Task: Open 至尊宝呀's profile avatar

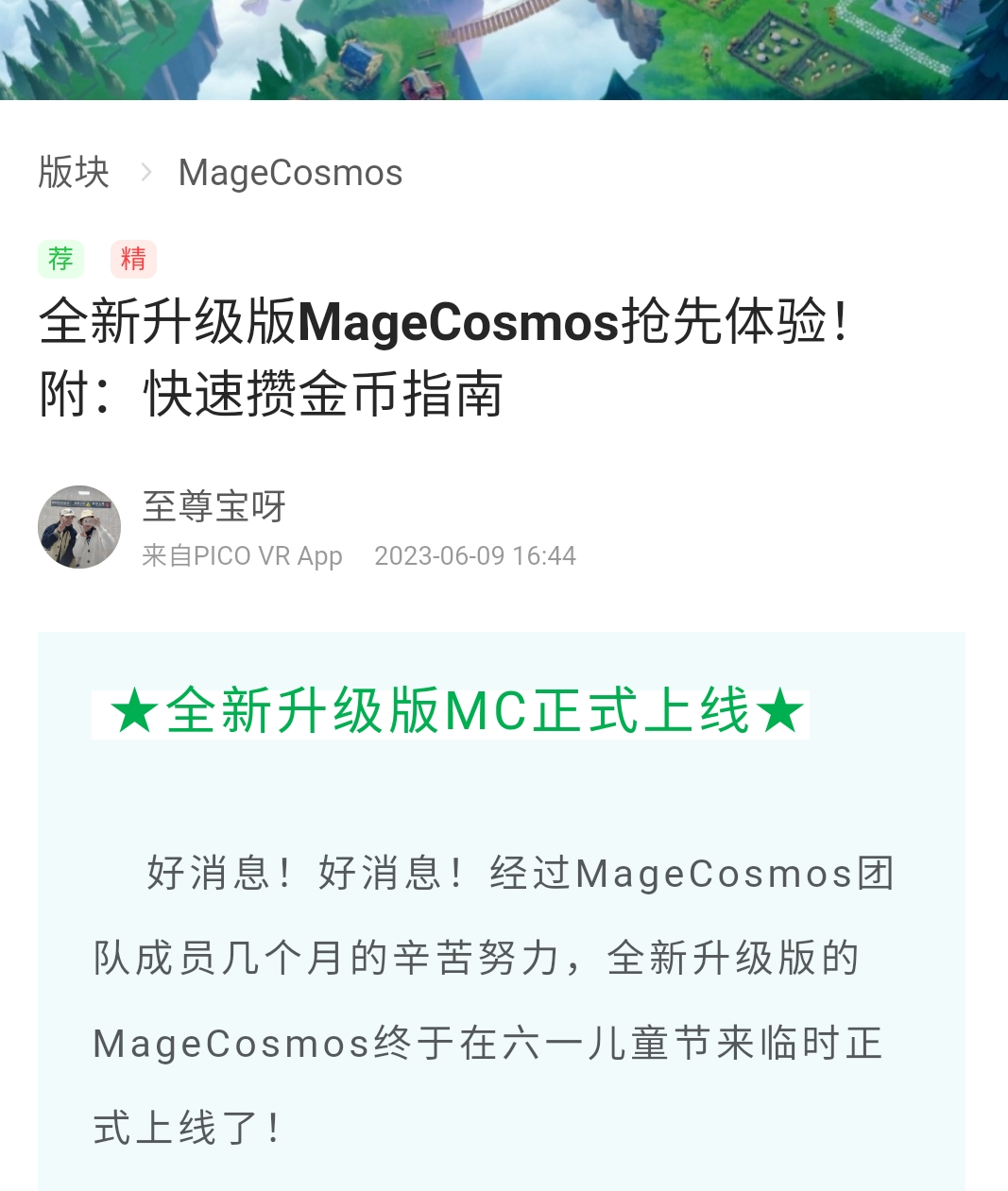Action: (79, 527)
